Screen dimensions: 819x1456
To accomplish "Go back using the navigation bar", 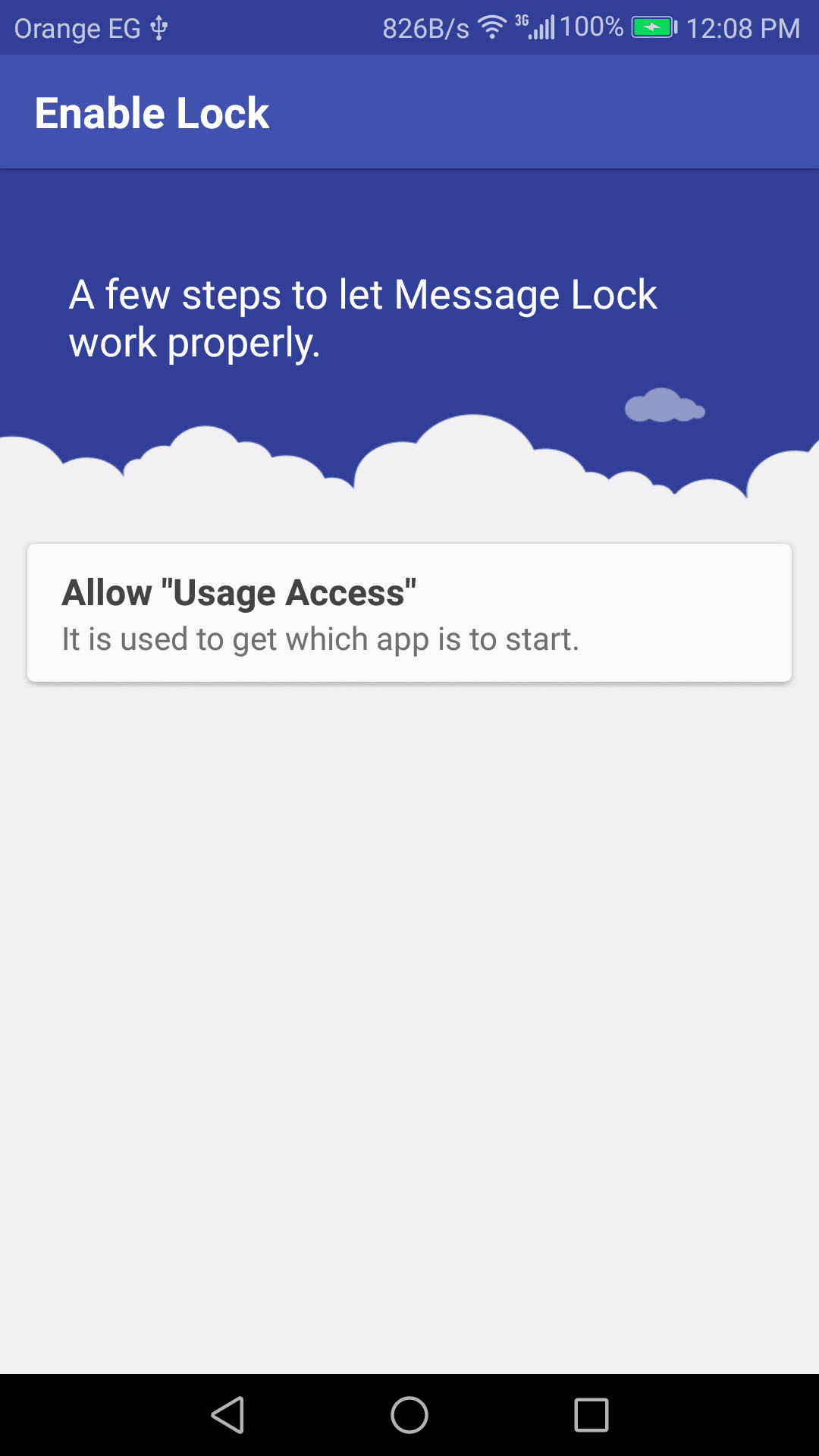I will tap(227, 1415).
